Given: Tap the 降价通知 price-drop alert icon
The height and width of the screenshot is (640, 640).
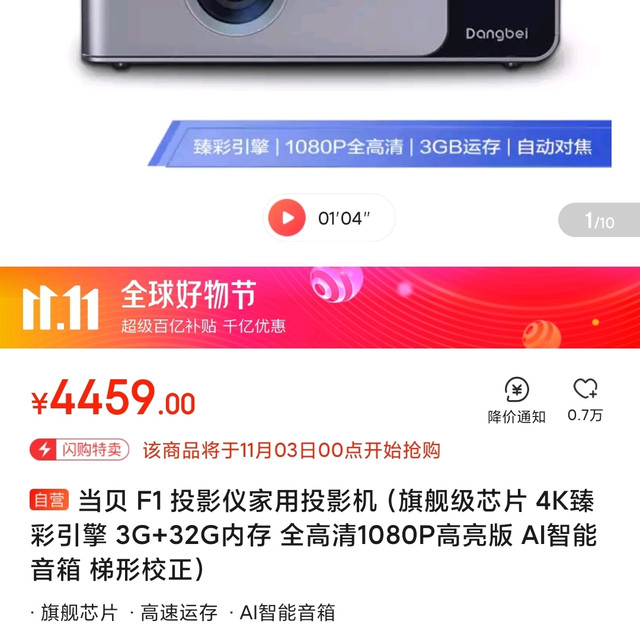Looking at the screenshot, I should 516,390.
